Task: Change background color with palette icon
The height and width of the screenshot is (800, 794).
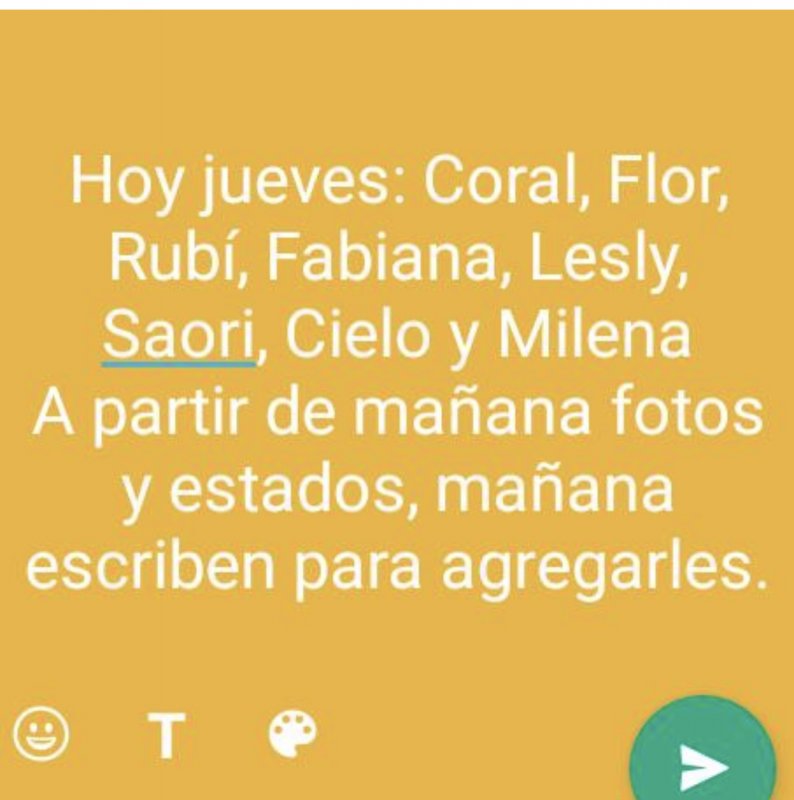Action: pyautogui.click(x=293, y=735)
